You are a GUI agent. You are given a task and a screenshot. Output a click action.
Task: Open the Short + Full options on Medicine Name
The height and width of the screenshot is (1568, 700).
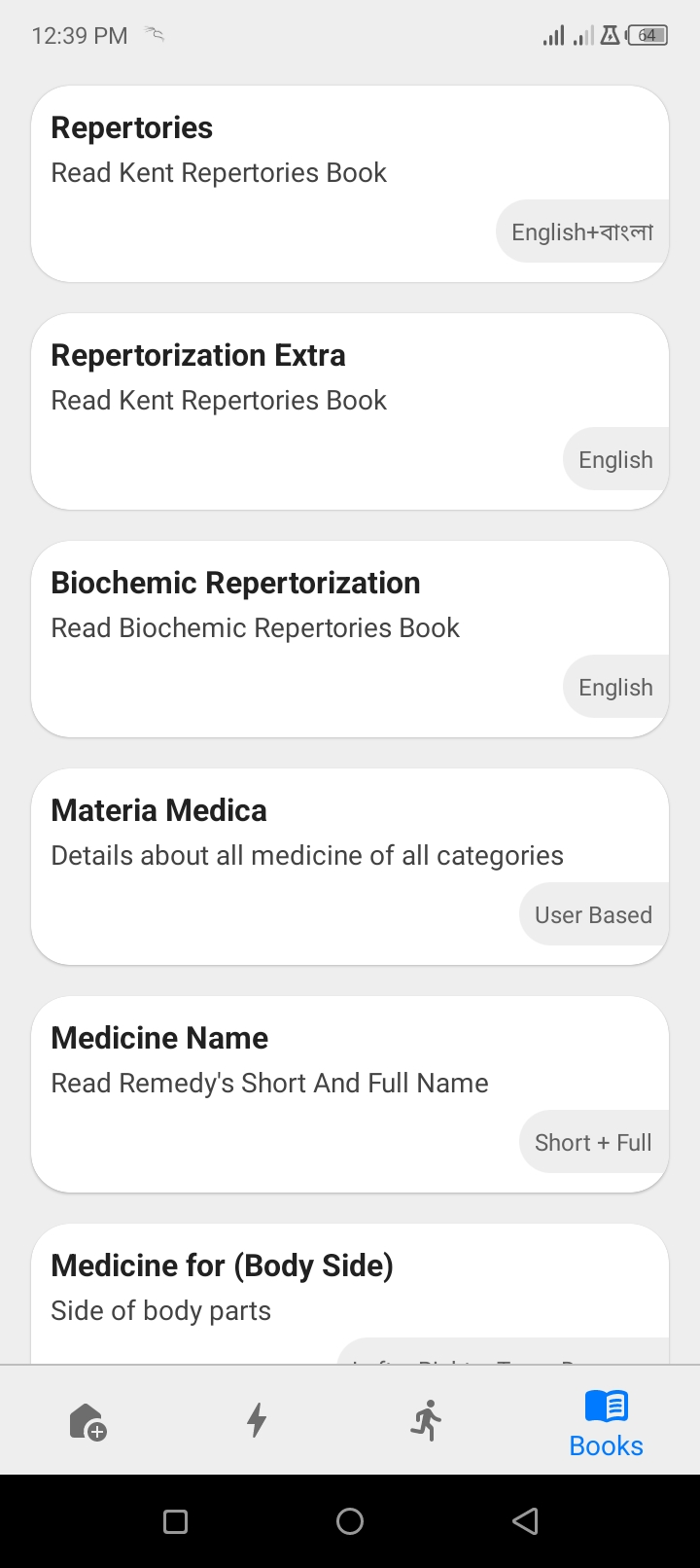click(x=593, y=1141)
